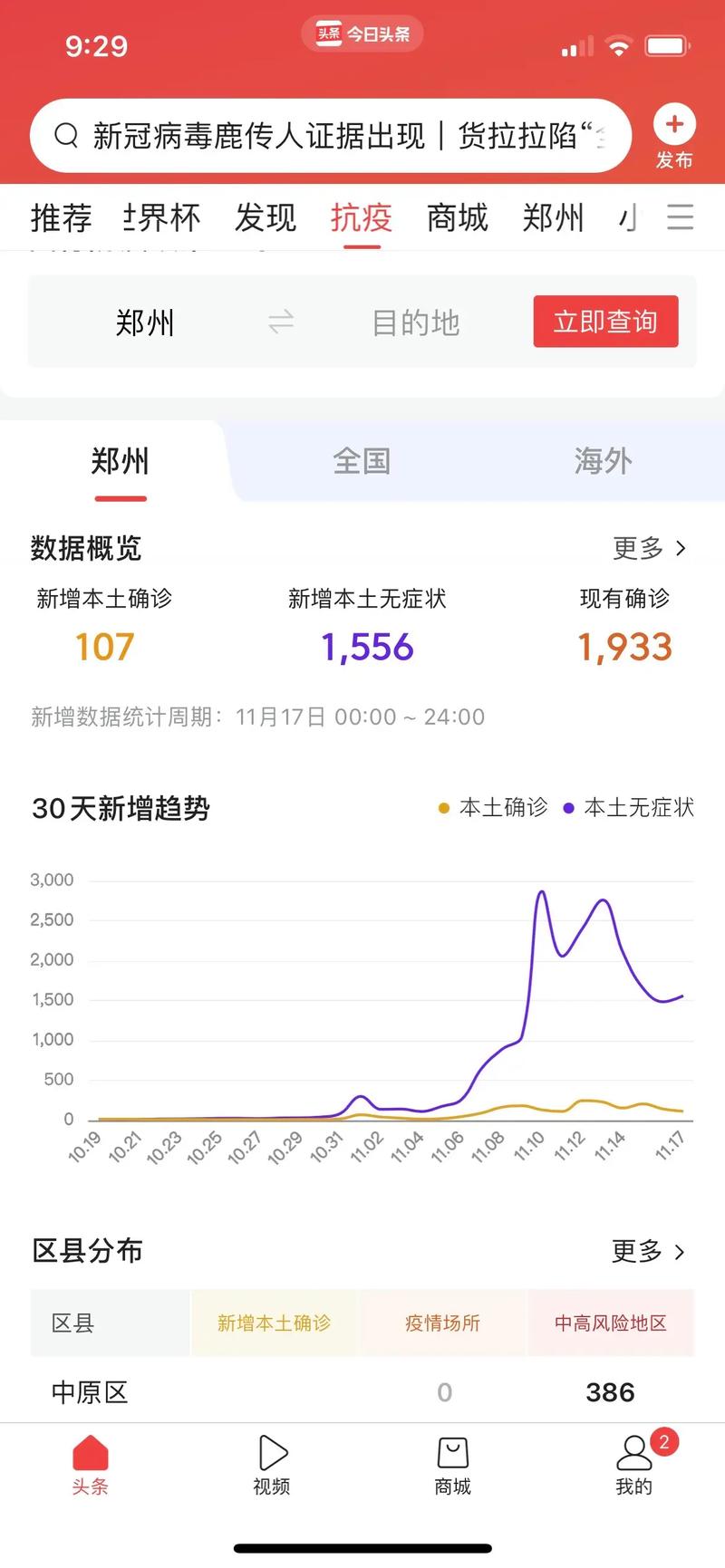The image size is (725, 1568).
Task: Switch to the 抗疫 channel tab
Action: click(361, 217)
